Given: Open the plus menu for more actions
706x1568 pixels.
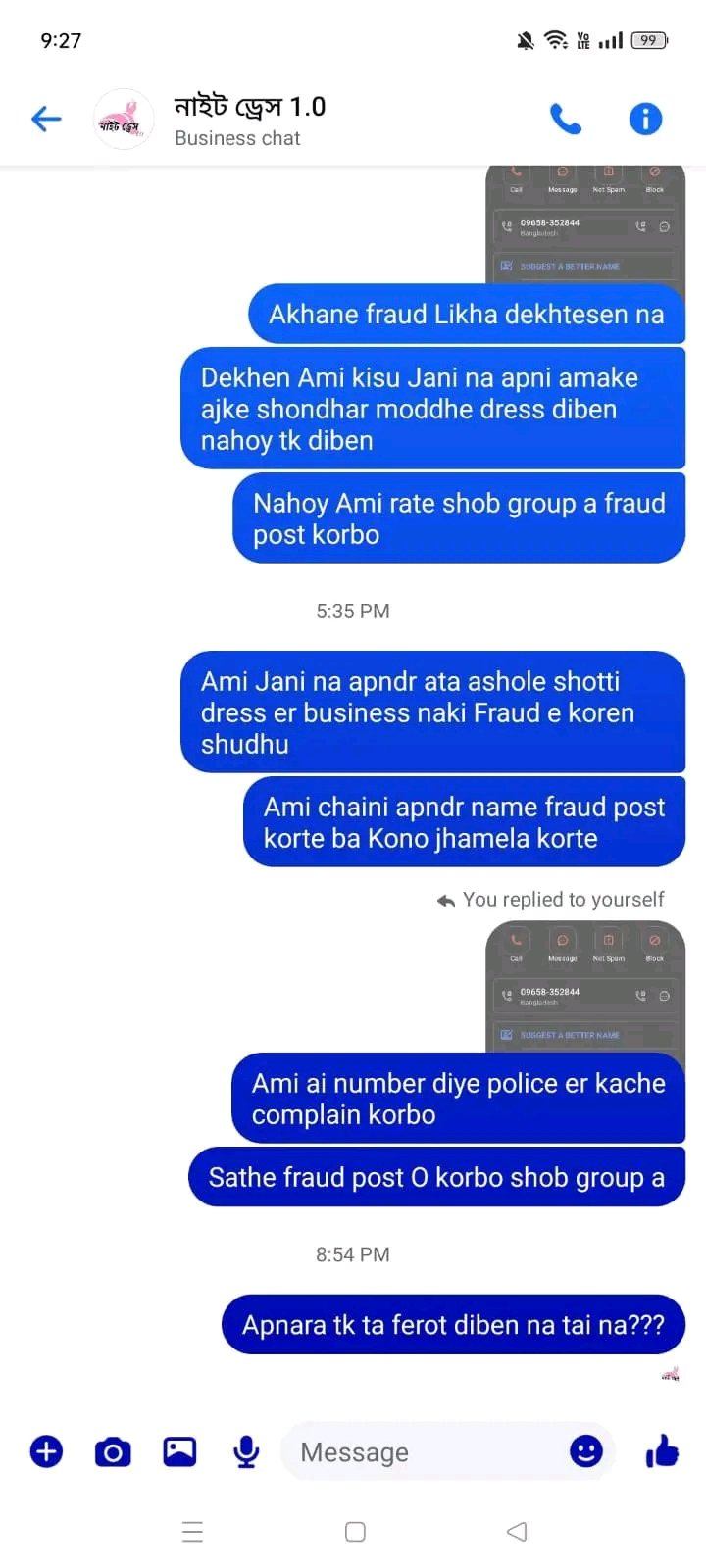Looking at the screenshot, I should [46, 1451].
